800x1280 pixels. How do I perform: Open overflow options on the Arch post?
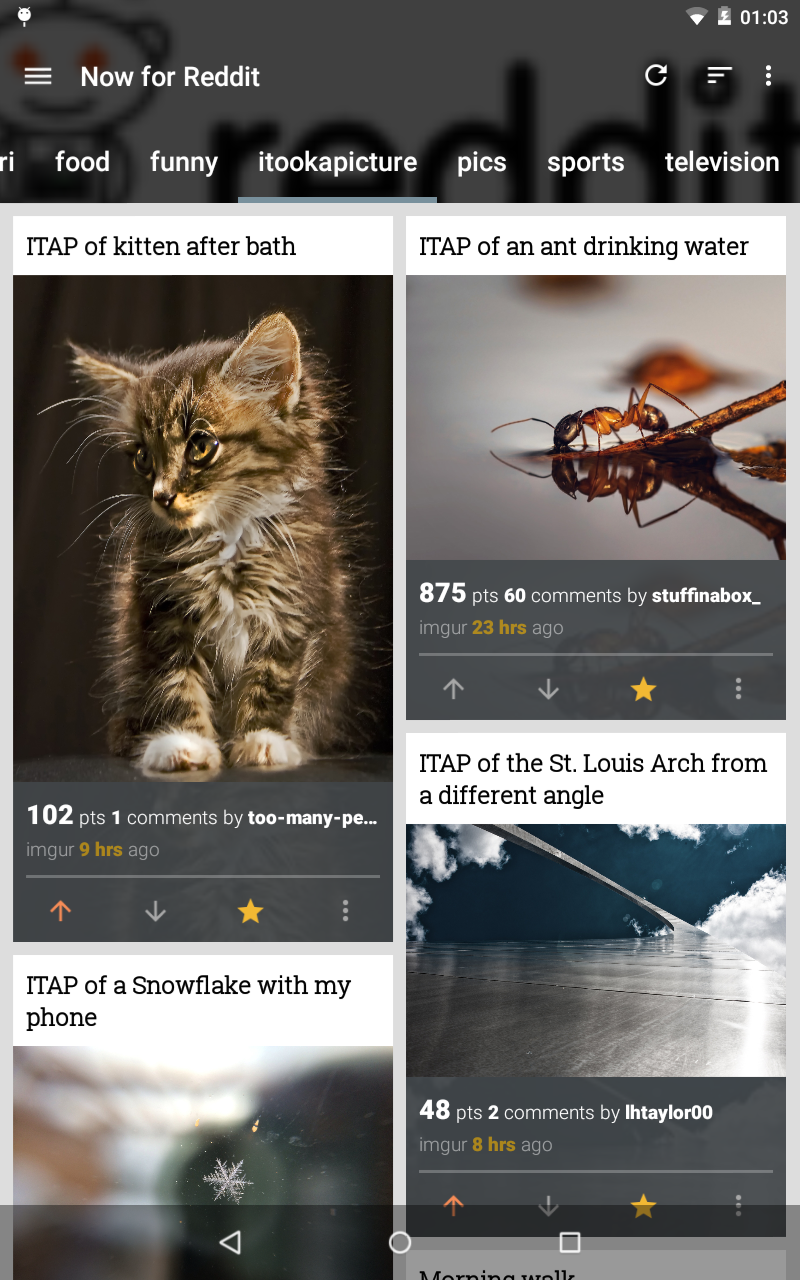[x=738, y=1206]
